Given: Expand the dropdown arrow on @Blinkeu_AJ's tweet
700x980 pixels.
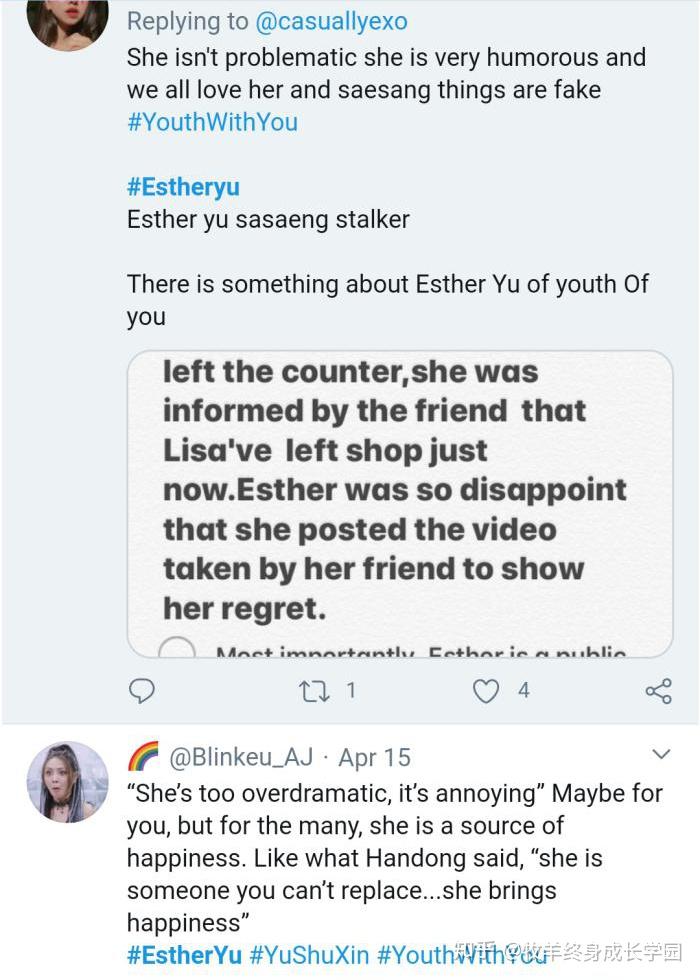Looking at the screenshot, I should click(x=661, y=754).
